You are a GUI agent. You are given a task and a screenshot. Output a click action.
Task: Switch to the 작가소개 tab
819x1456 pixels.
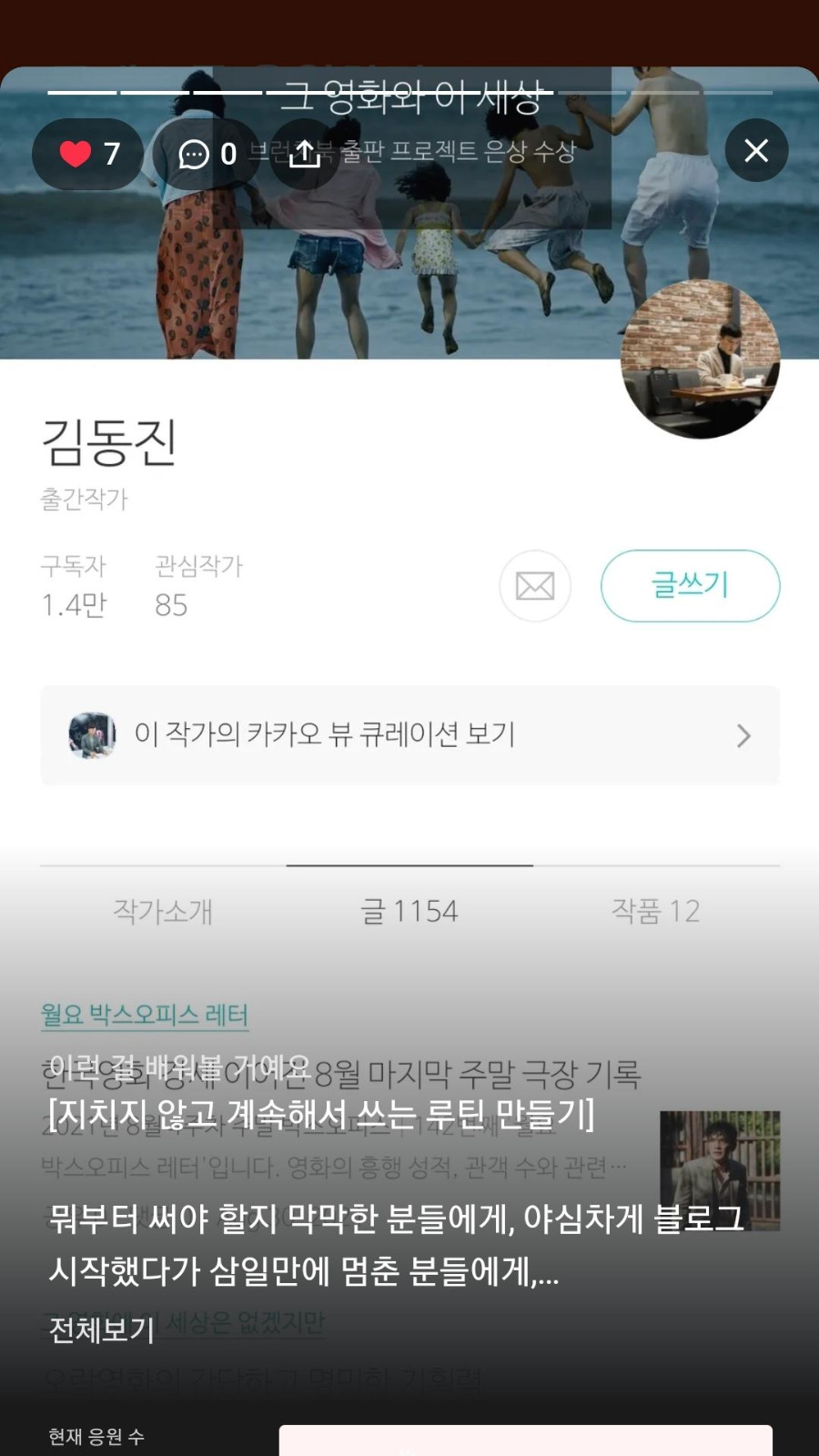point(162,910)
